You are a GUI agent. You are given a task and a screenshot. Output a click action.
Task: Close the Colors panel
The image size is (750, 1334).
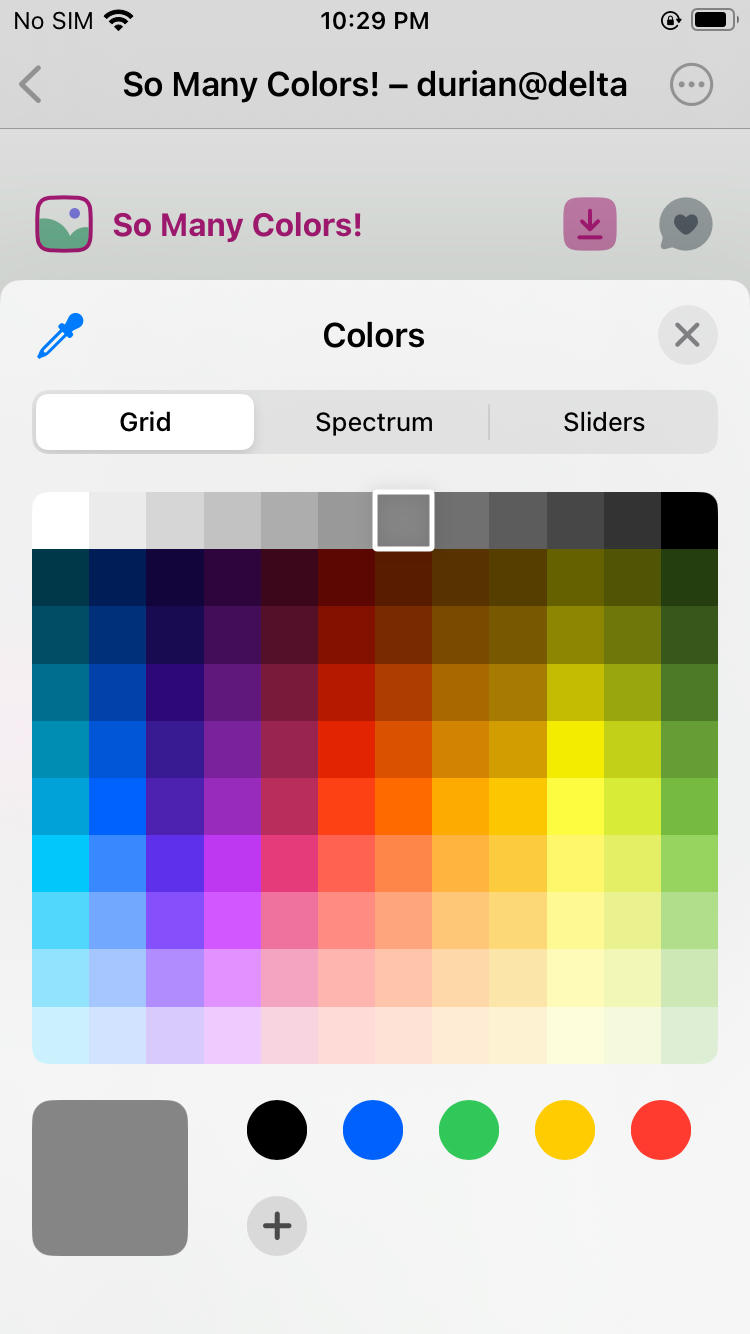tap(687, 335)
